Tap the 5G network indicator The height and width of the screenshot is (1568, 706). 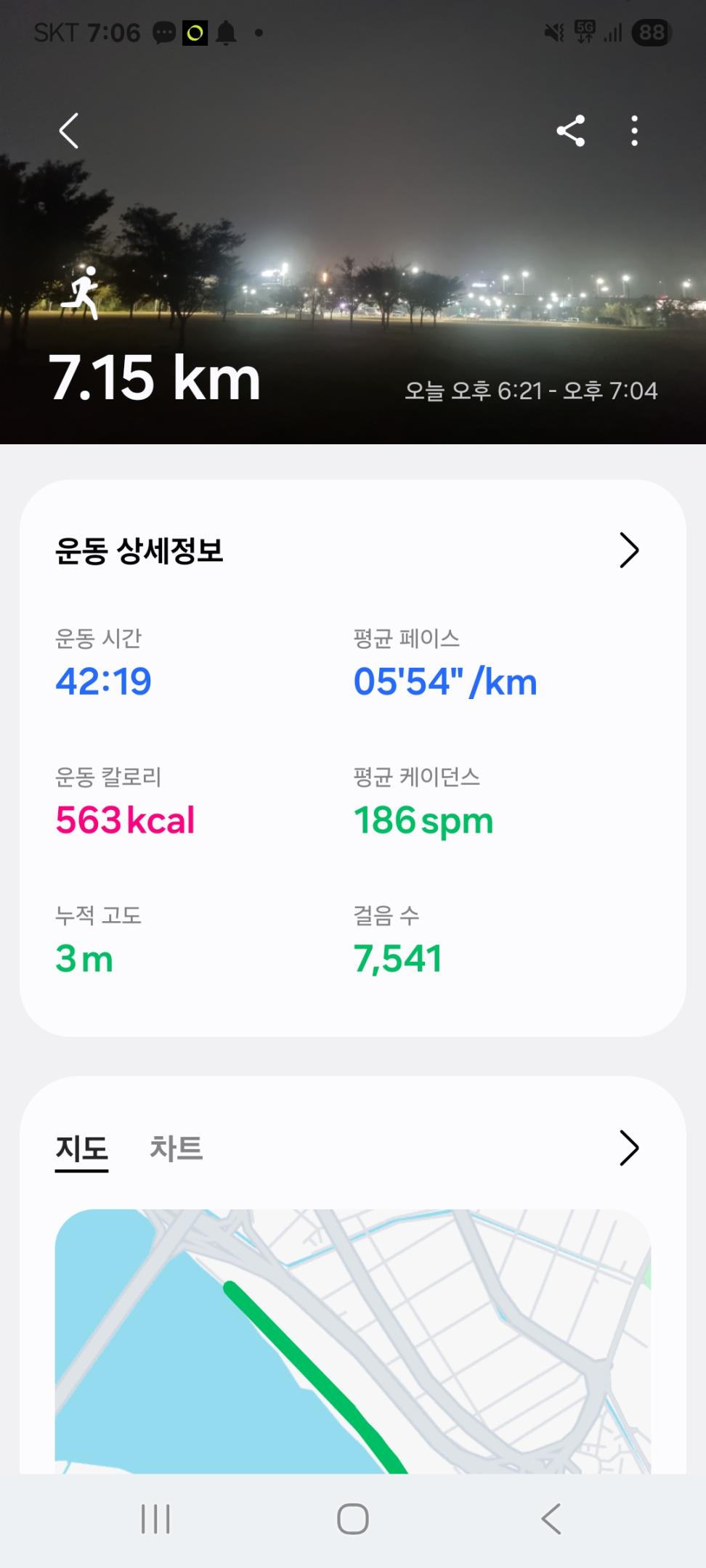coord(585,32)
